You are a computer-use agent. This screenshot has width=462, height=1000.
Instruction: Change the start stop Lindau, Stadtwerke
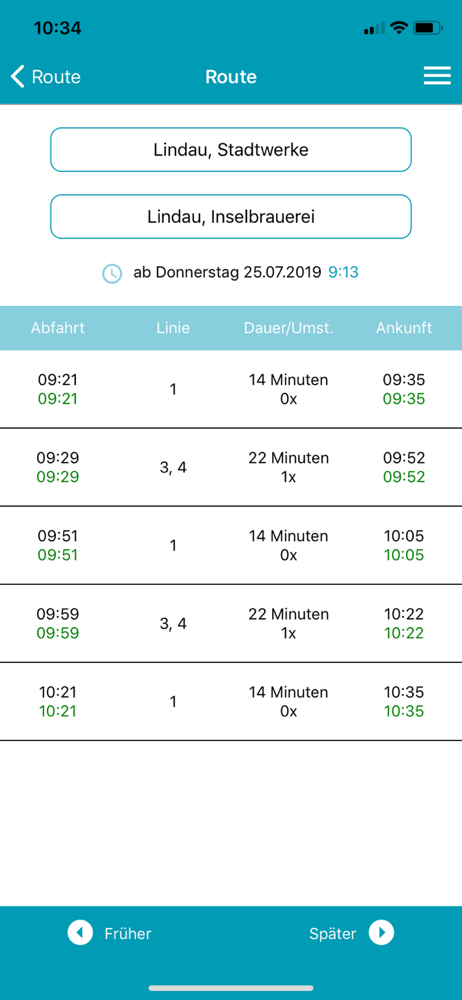click(231, 150)
